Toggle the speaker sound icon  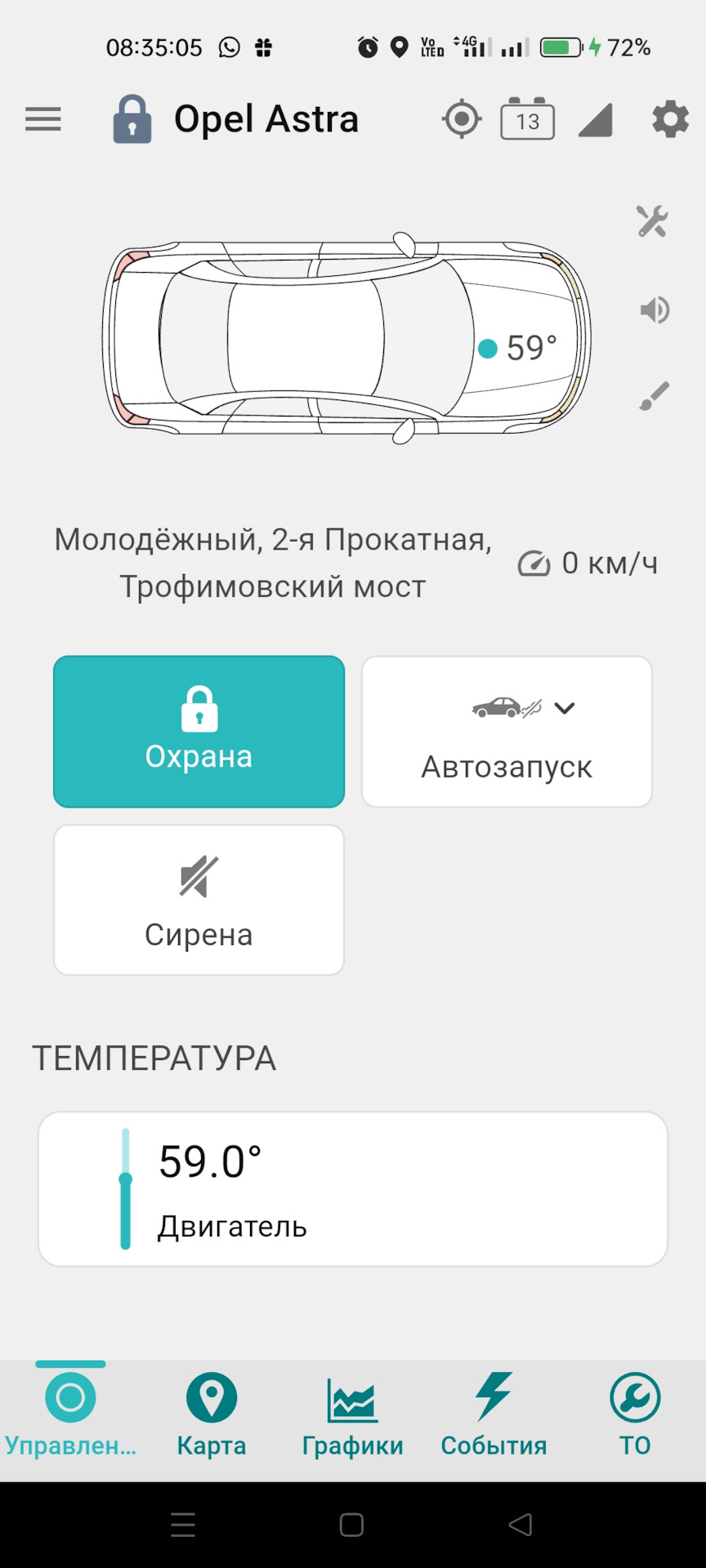coord(651,310)
